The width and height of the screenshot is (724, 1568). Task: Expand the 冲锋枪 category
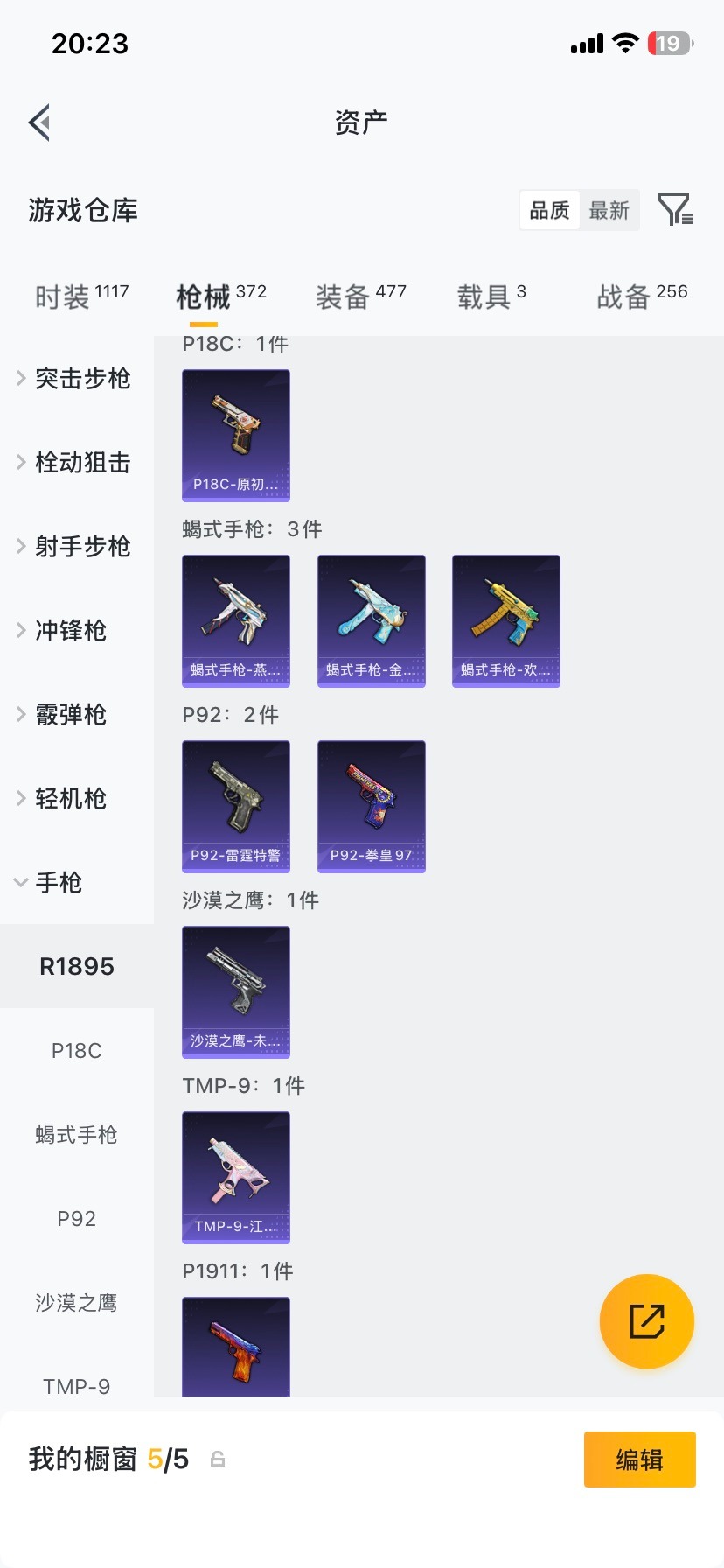(70, 631)
